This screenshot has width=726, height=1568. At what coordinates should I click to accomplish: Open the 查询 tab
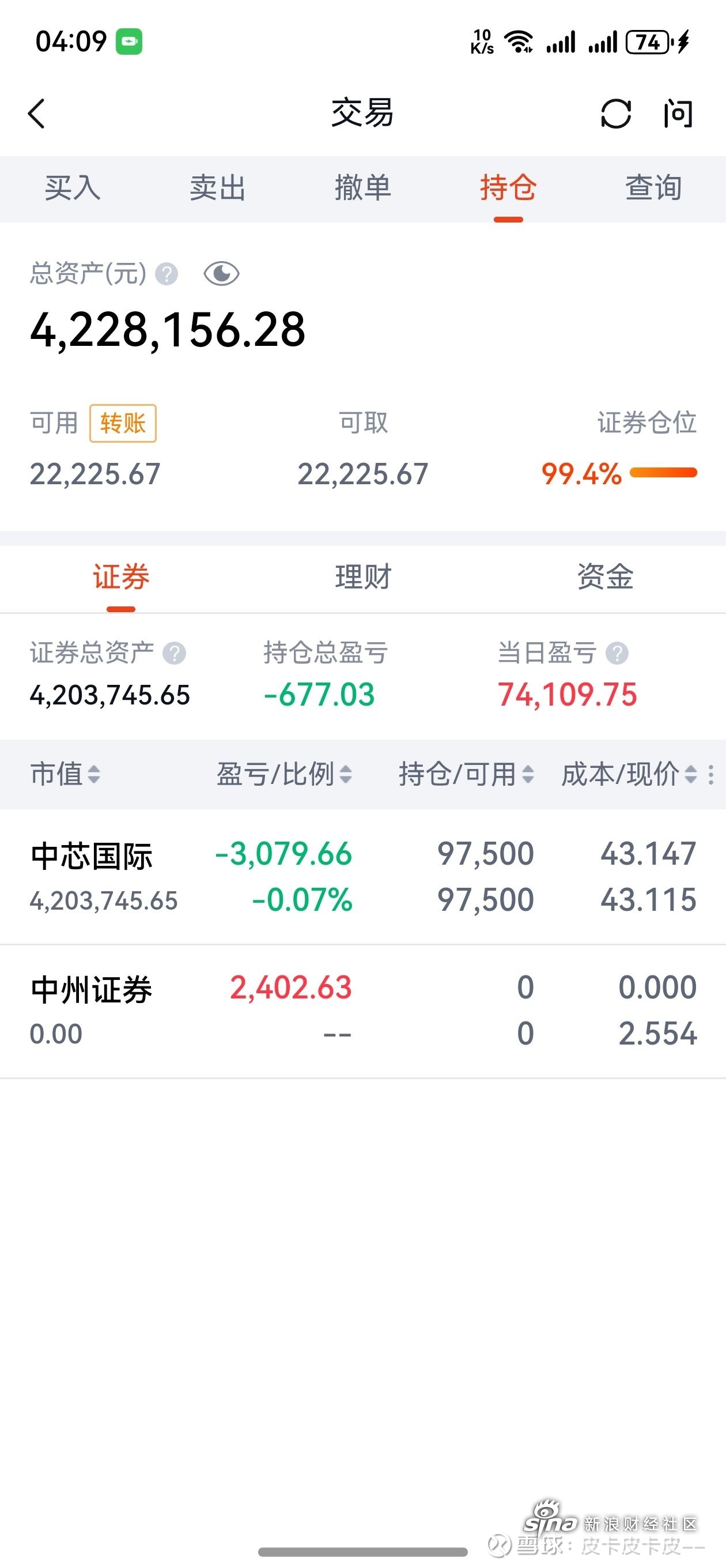click(x=653, y=187)
